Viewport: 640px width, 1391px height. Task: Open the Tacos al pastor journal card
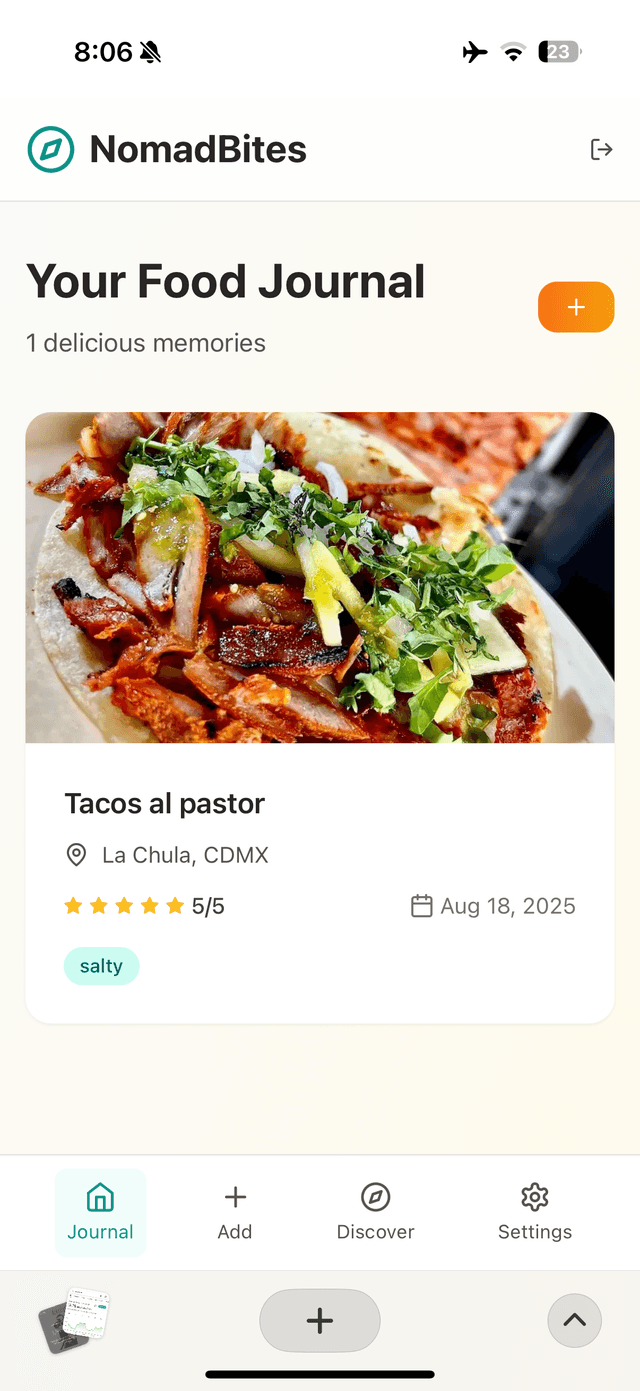click(x=320, y=716)
